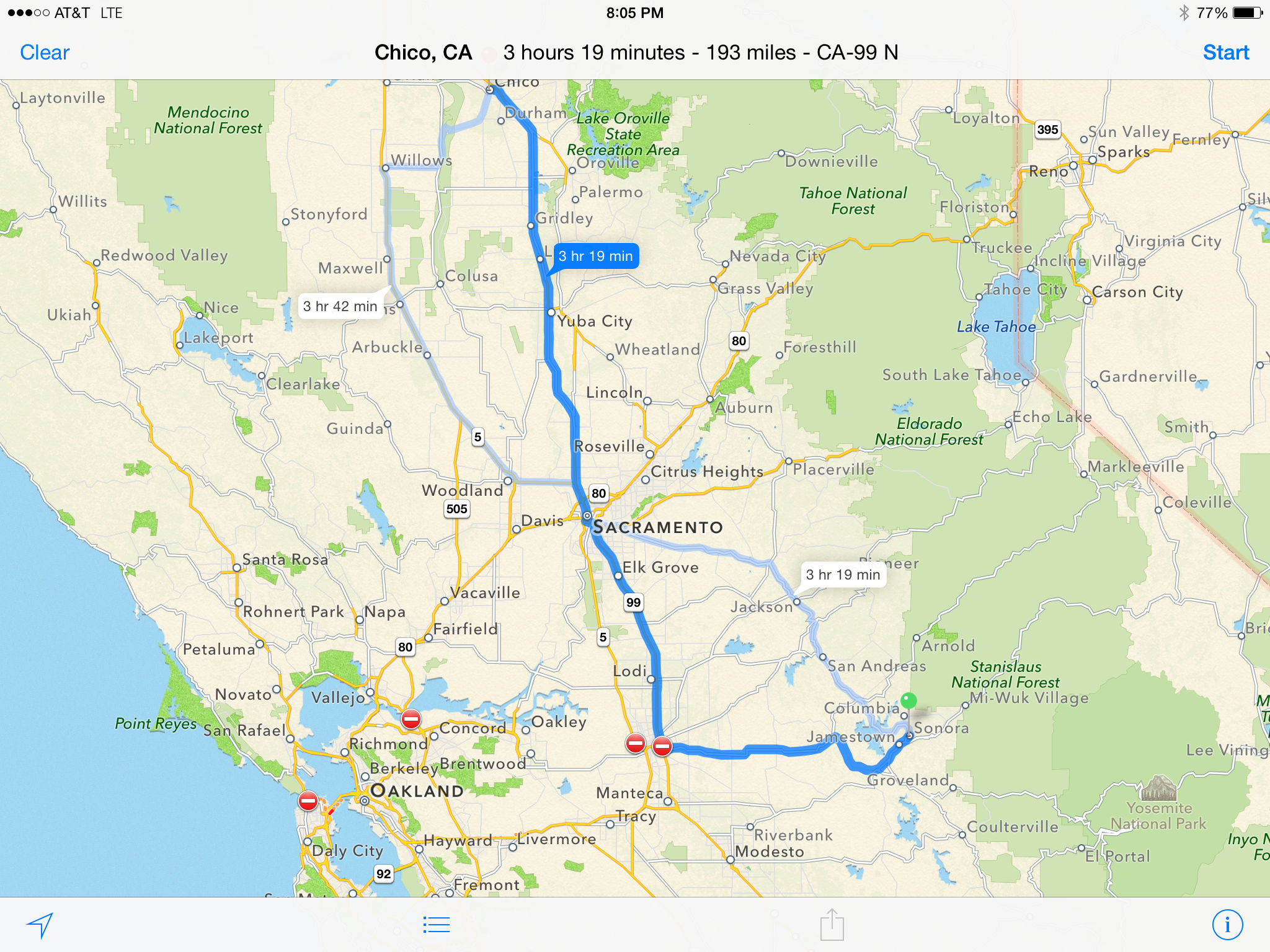
Task: Clear the current route
Action: [45, 53]
